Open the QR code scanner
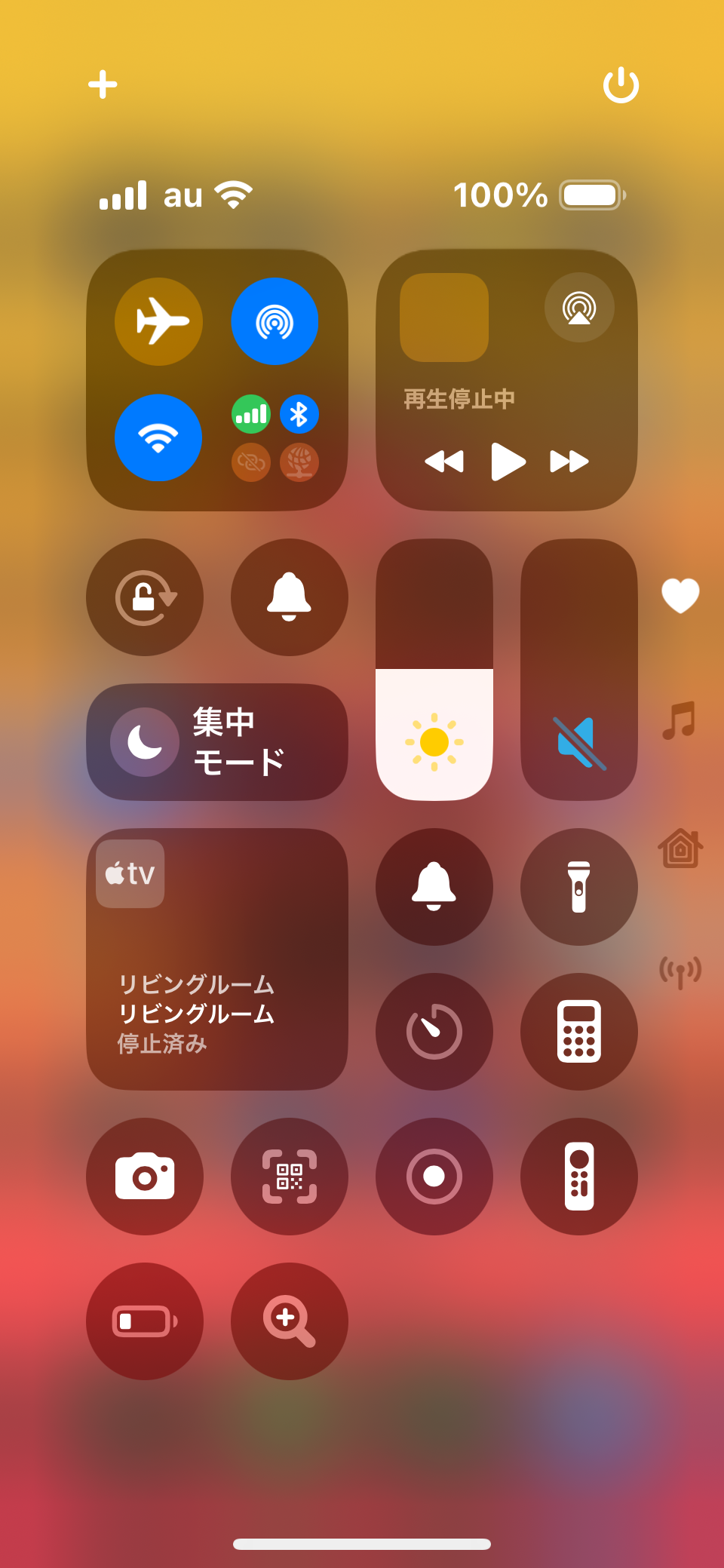724x1568 pixels. (x=290, y=1177)
